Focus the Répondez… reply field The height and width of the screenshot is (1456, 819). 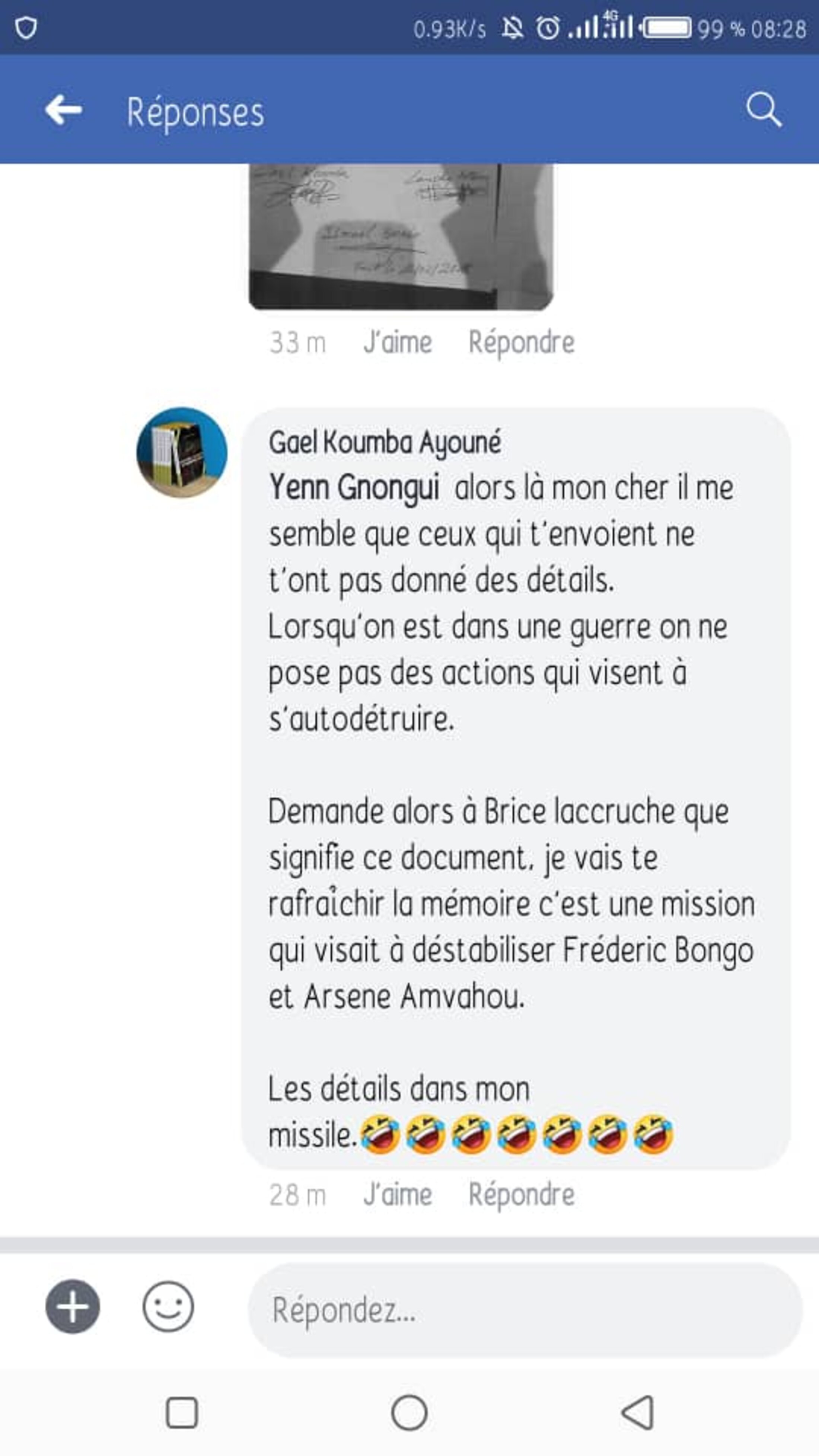[525, 1310]
